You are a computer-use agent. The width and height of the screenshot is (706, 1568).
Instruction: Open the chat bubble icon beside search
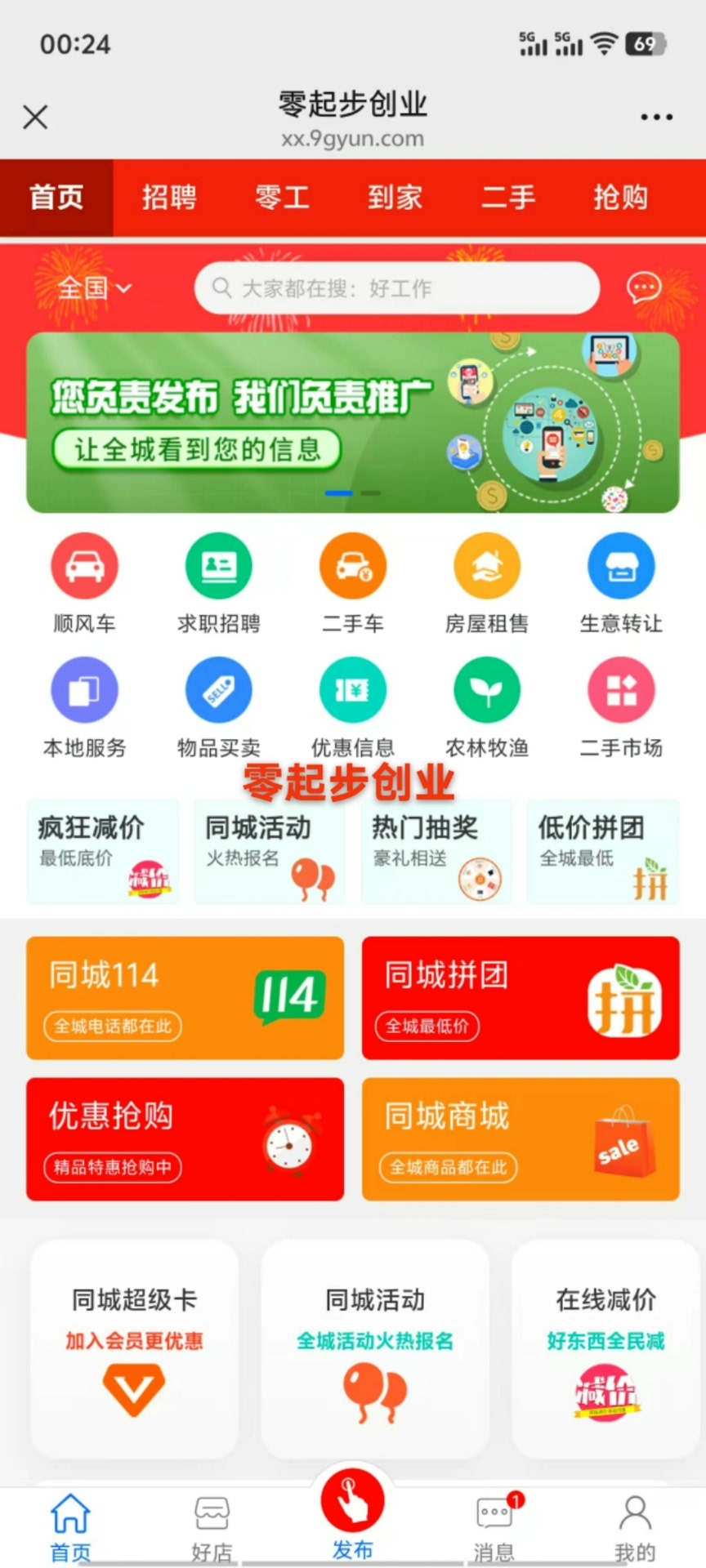pos(643,287)
